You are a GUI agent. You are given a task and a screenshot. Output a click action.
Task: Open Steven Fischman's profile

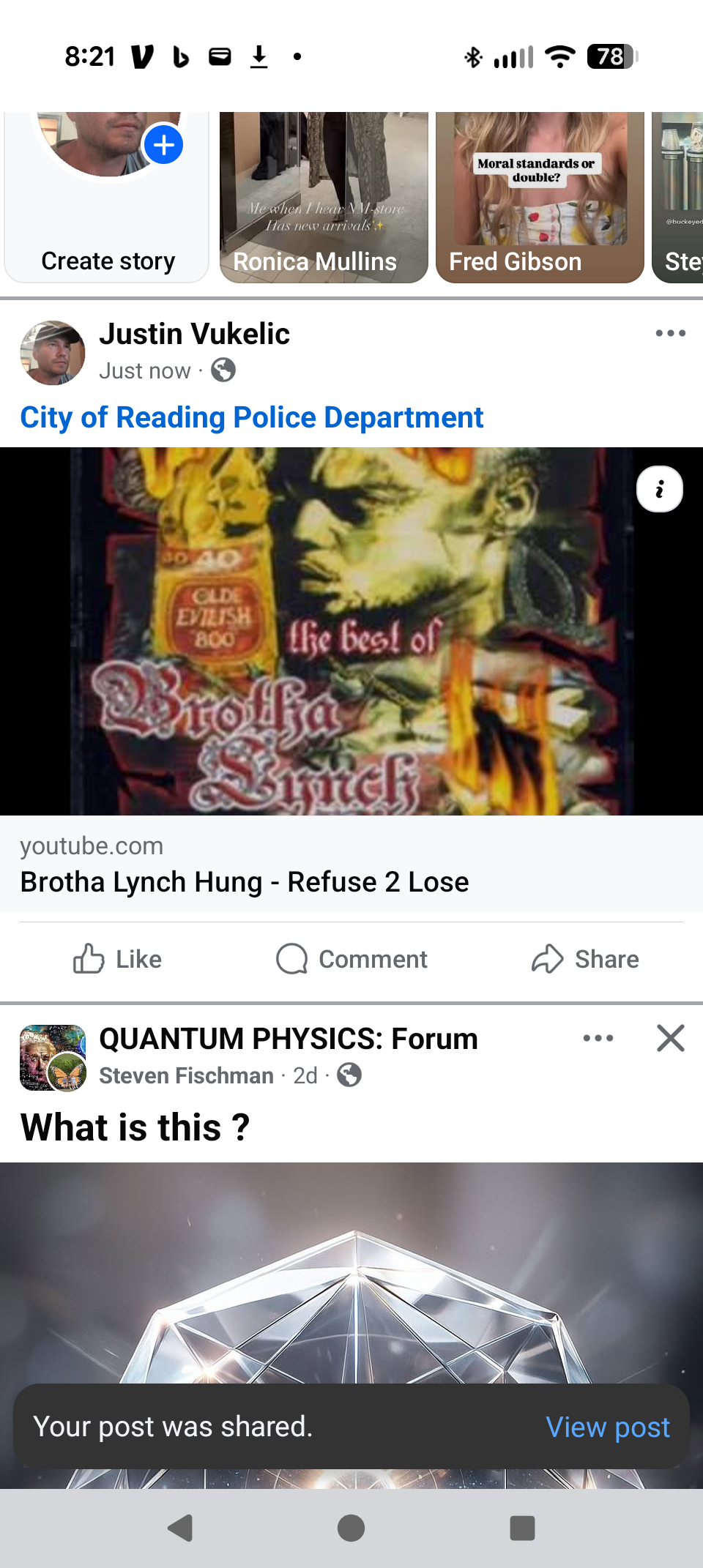tap(186, 1075)
